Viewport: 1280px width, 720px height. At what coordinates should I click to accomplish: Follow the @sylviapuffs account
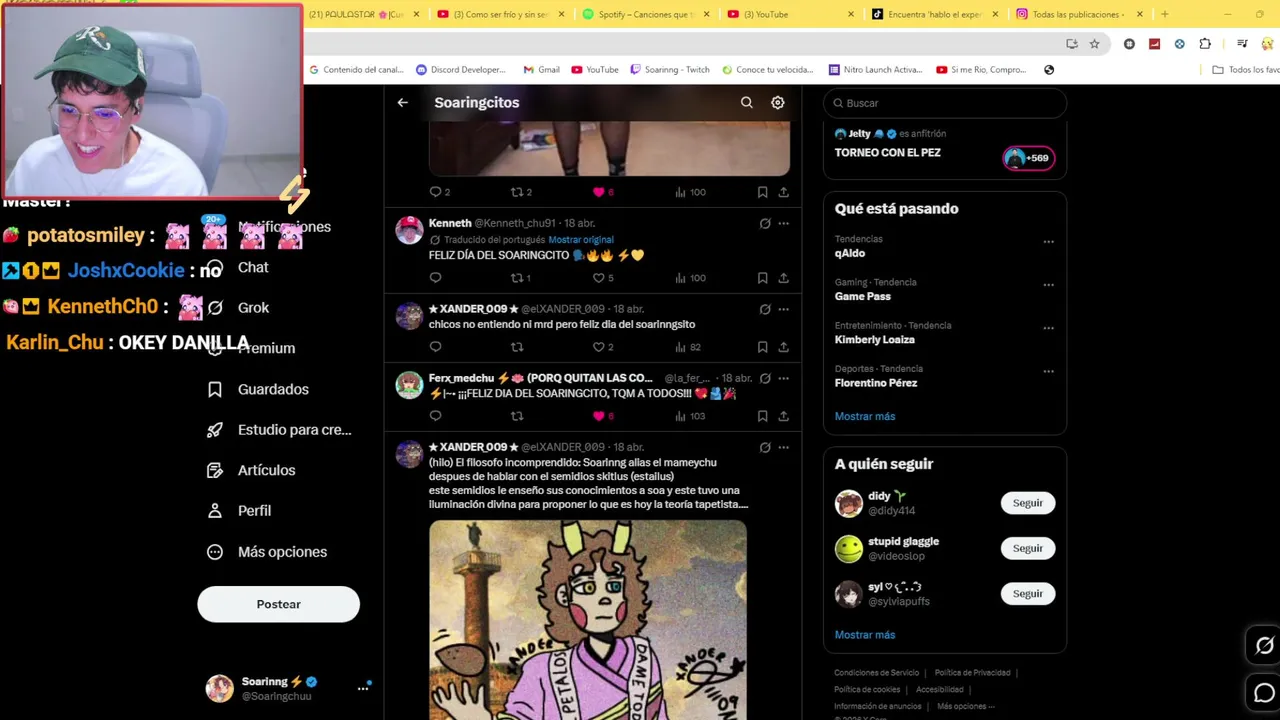click(1027, 593)
